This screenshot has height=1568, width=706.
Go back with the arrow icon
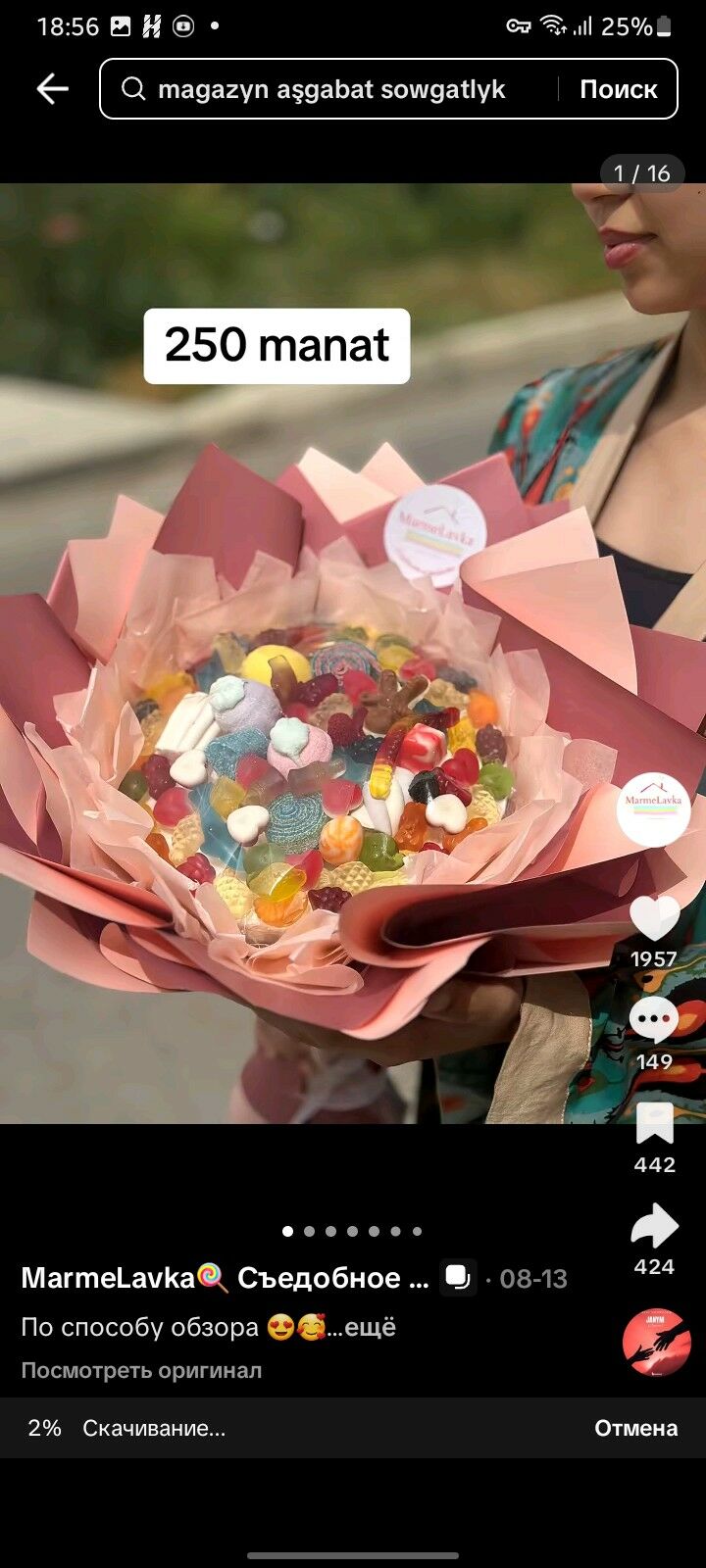(x=53, y=89)
